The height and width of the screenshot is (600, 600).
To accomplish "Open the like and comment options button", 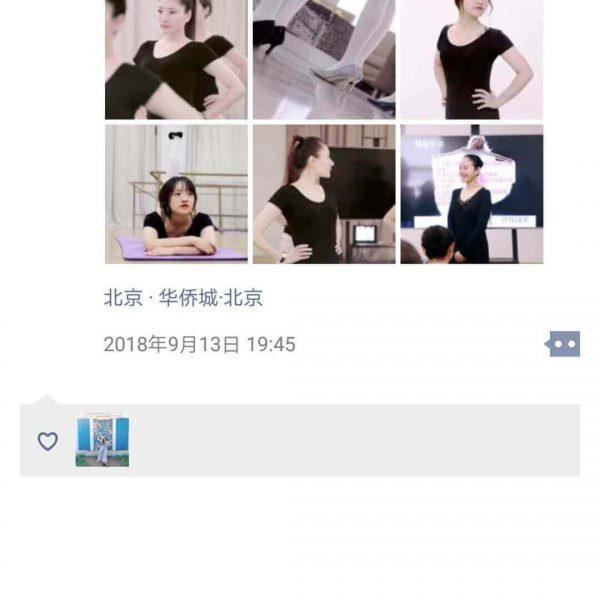I will (x=564, y=344).
